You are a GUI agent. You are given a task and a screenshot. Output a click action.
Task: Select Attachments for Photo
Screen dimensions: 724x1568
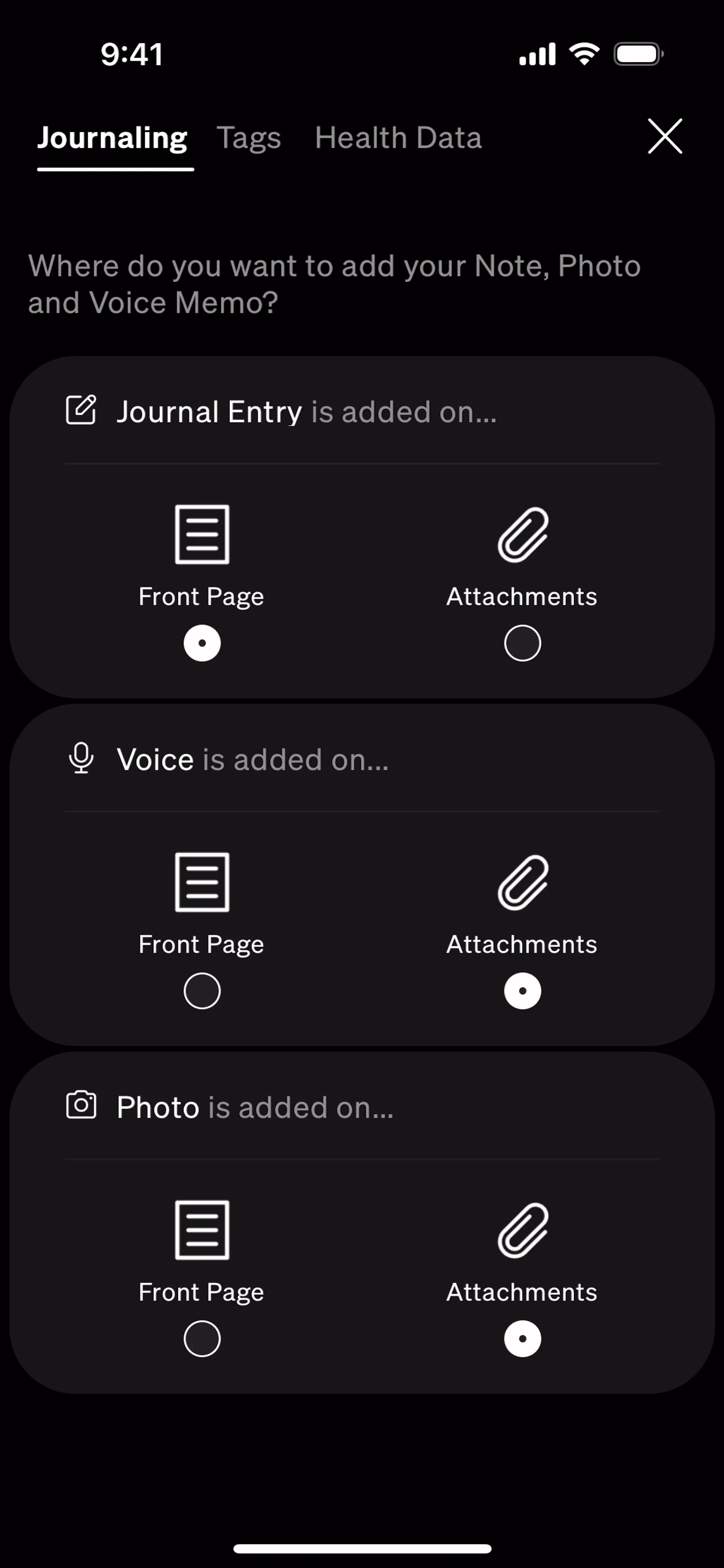[523, 1338]
